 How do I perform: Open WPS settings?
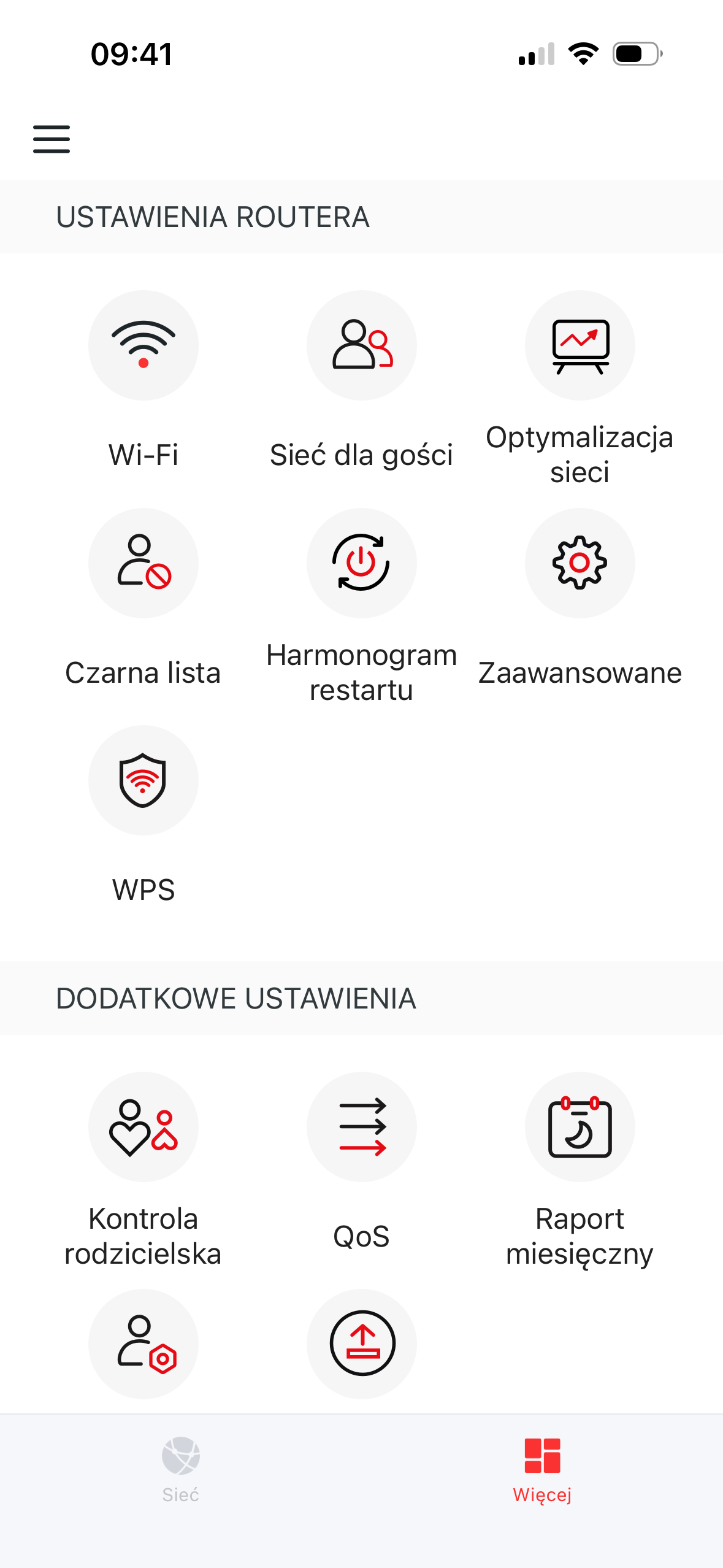point(143,780)
